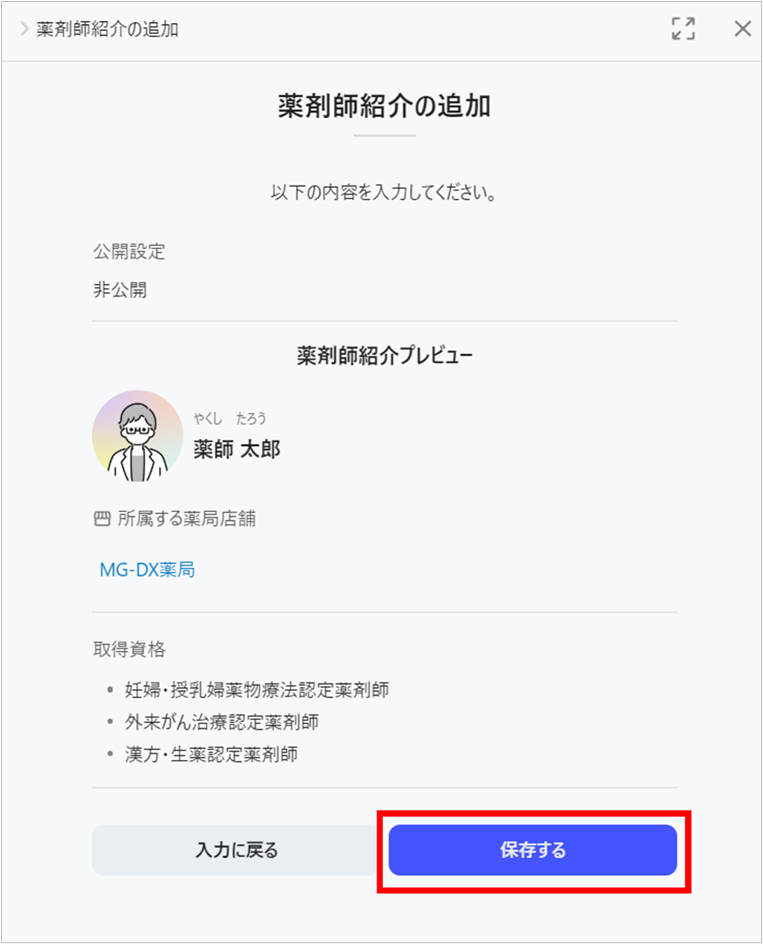Expand the panel to full screen
The image size is (763, 944).
683,28
